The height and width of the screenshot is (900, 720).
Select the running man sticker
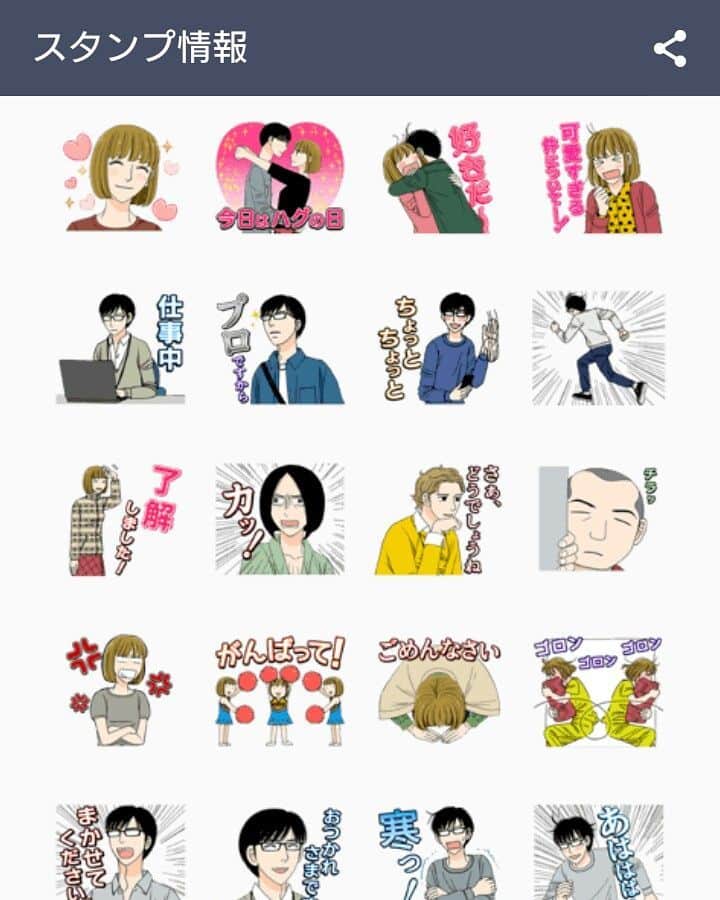(599, 347)
